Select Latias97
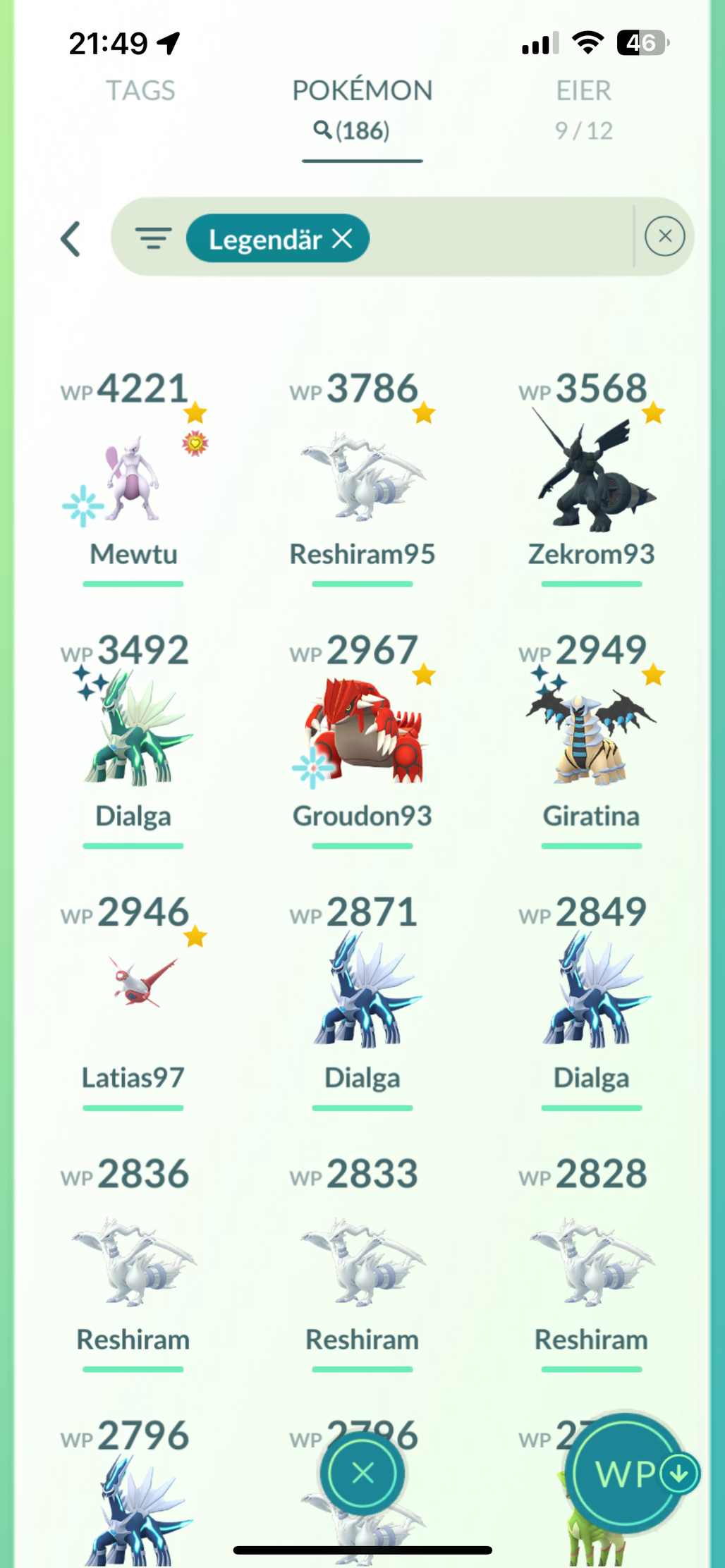This screenshot has width=725, height=1568. (x=133, y=994)
